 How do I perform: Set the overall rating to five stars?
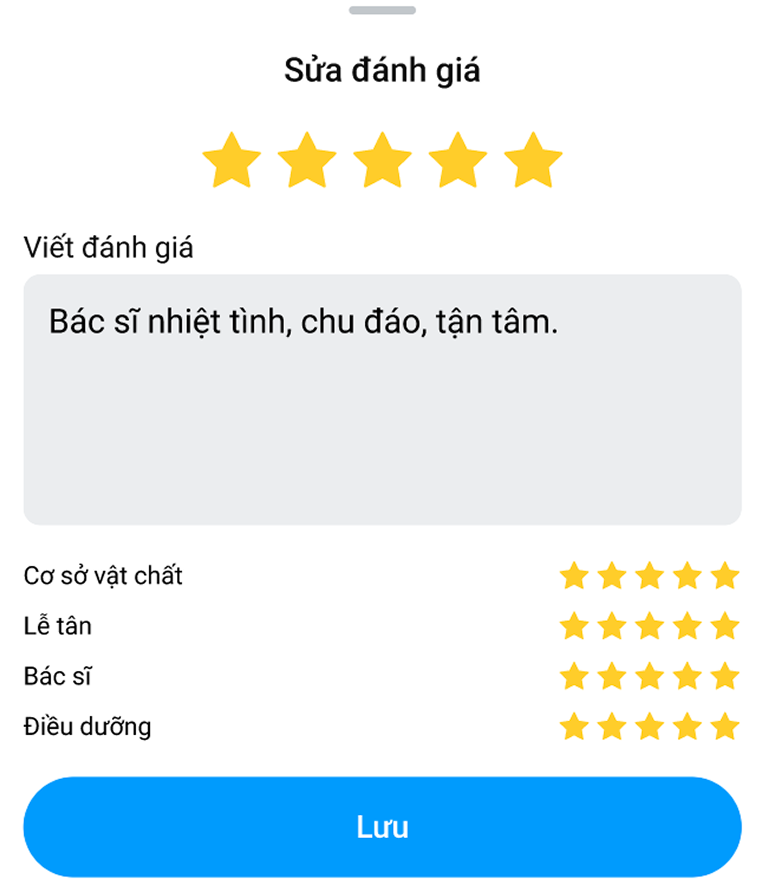coord(533,161)
